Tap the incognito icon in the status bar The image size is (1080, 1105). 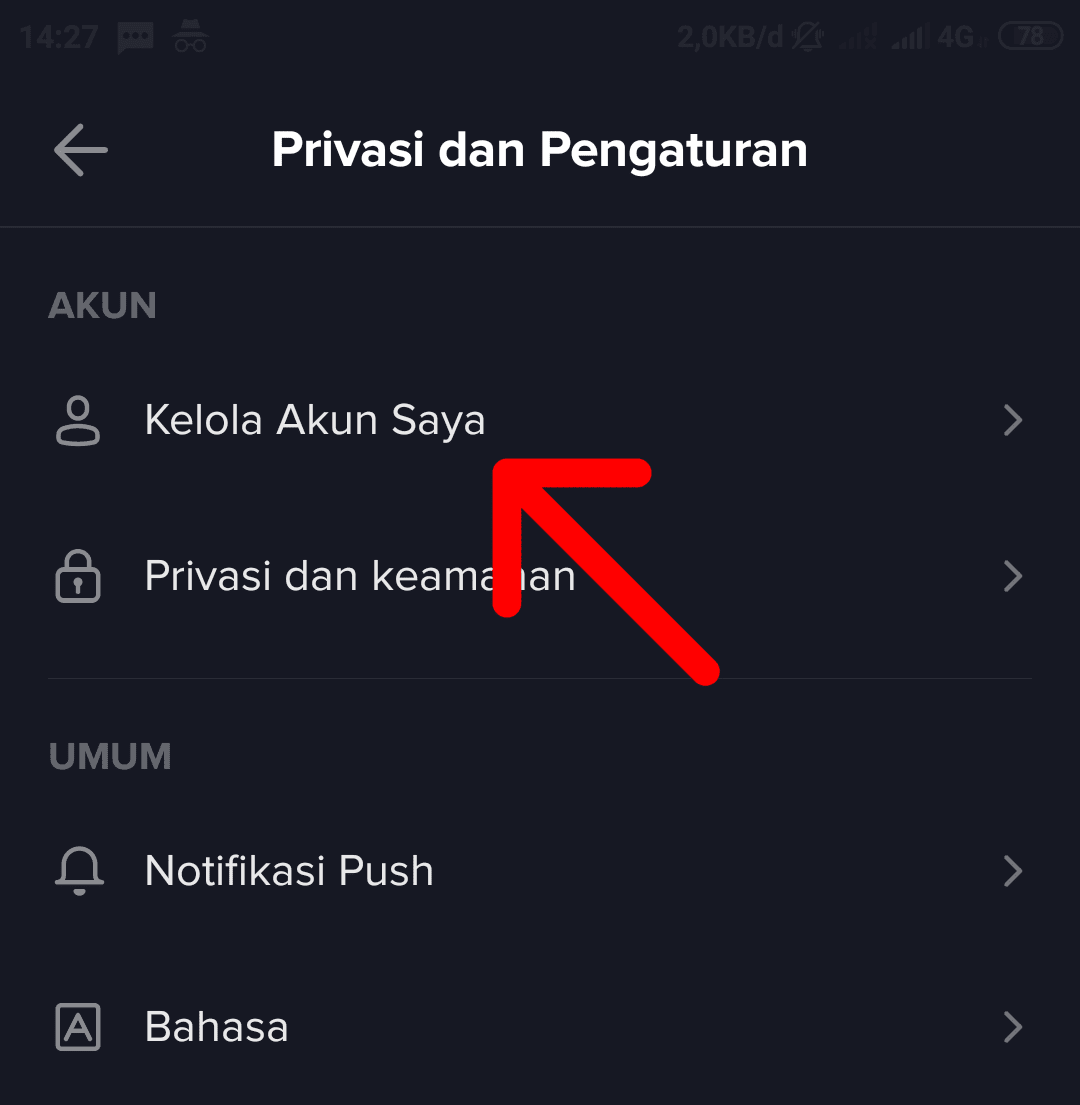[x=190, y=36]
